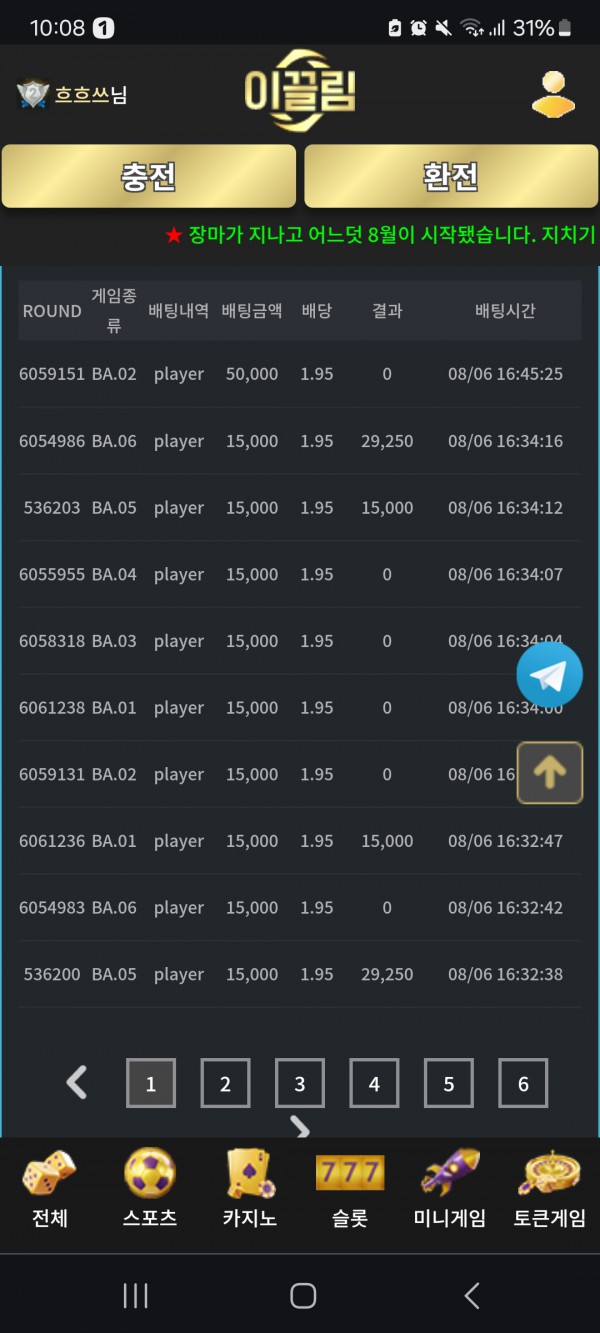Tap the system home button
Image resolution: width=600 pixels, height=1333 pixels.
tap(303, 1296)
